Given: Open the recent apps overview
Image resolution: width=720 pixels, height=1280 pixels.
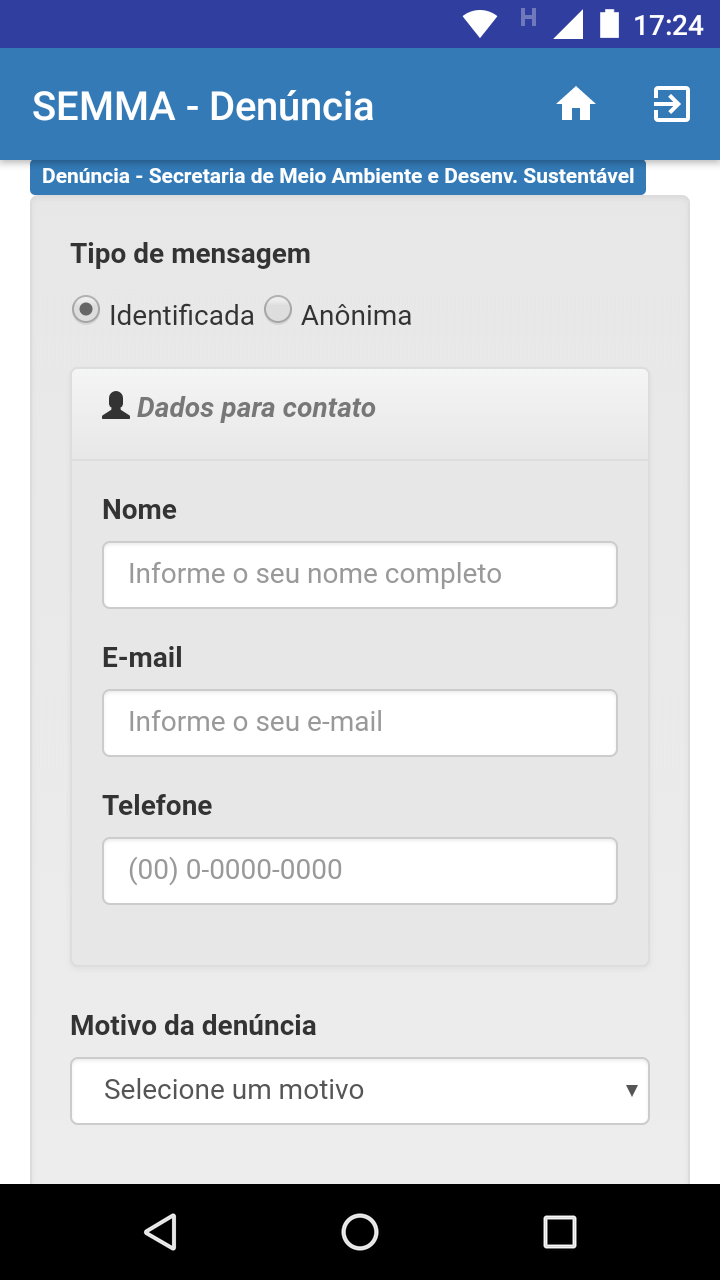Looking at the screenshot, I should (x=560, y=1232).
